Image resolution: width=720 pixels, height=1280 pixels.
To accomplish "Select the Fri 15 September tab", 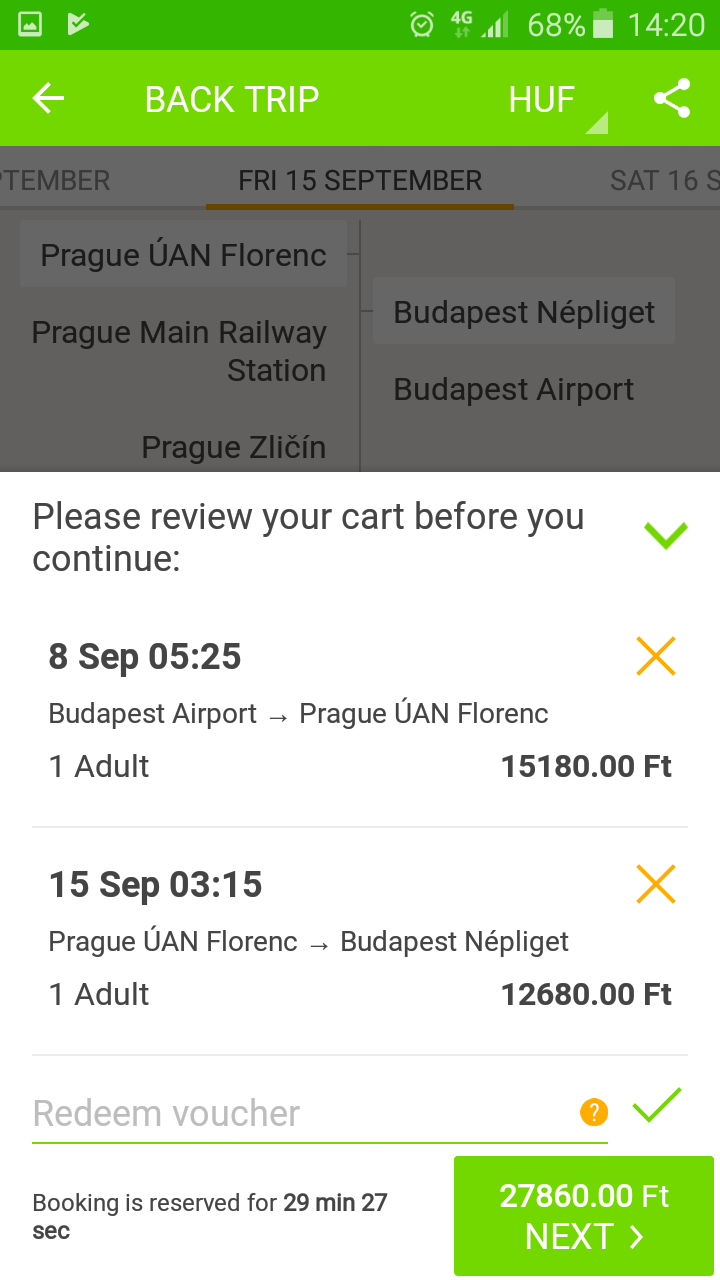I will pos(360,181).
